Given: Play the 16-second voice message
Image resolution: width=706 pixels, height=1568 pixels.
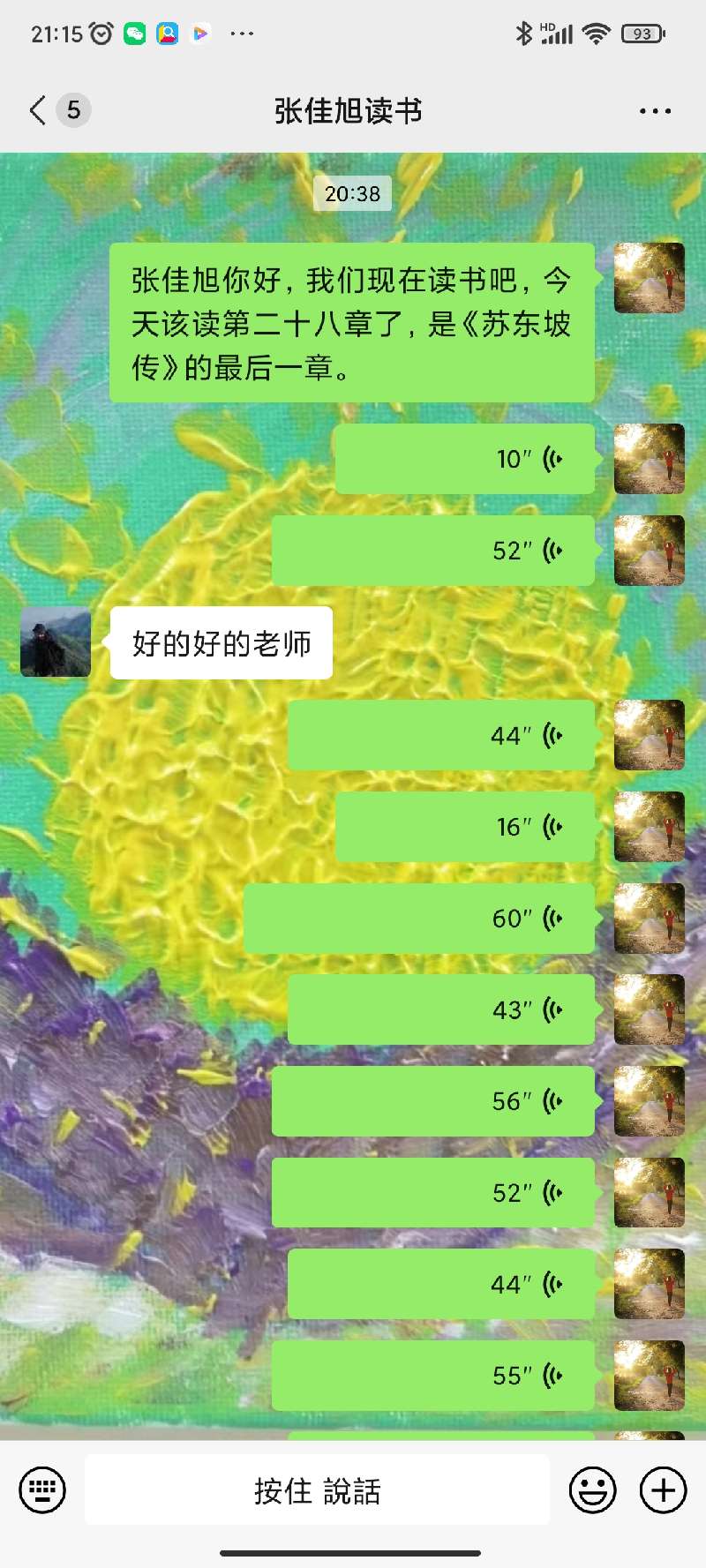Looking at the screenshot, I should pyautogui.click(x=465, y=827).
